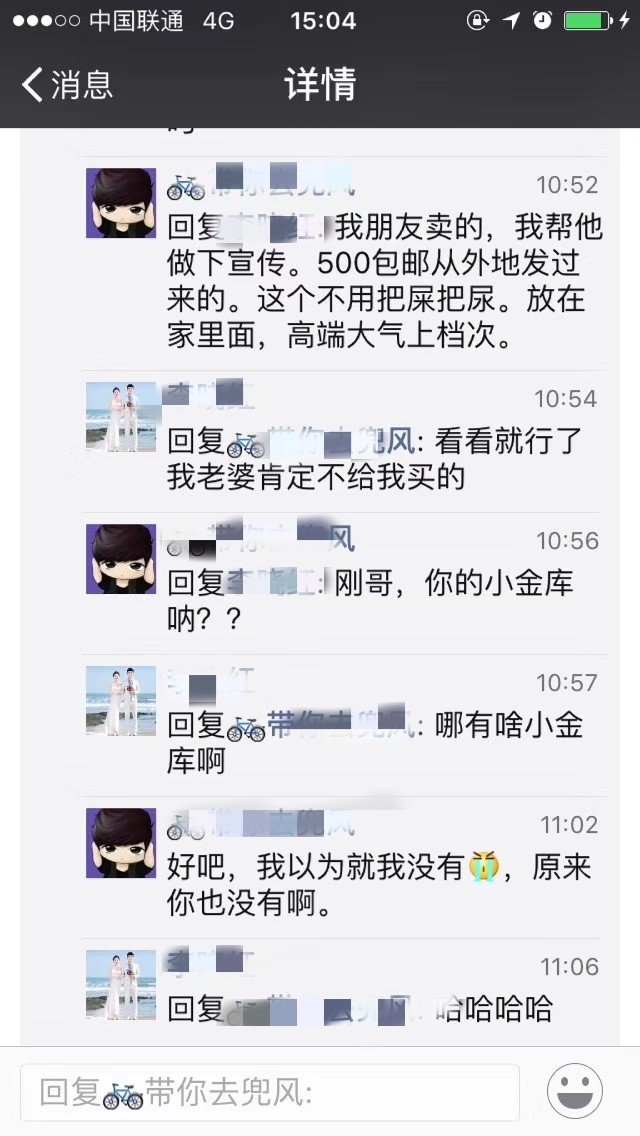This screenshot has width=640, height=1136.
Task: Tap the reply input field
Action: coord(270,1093)
